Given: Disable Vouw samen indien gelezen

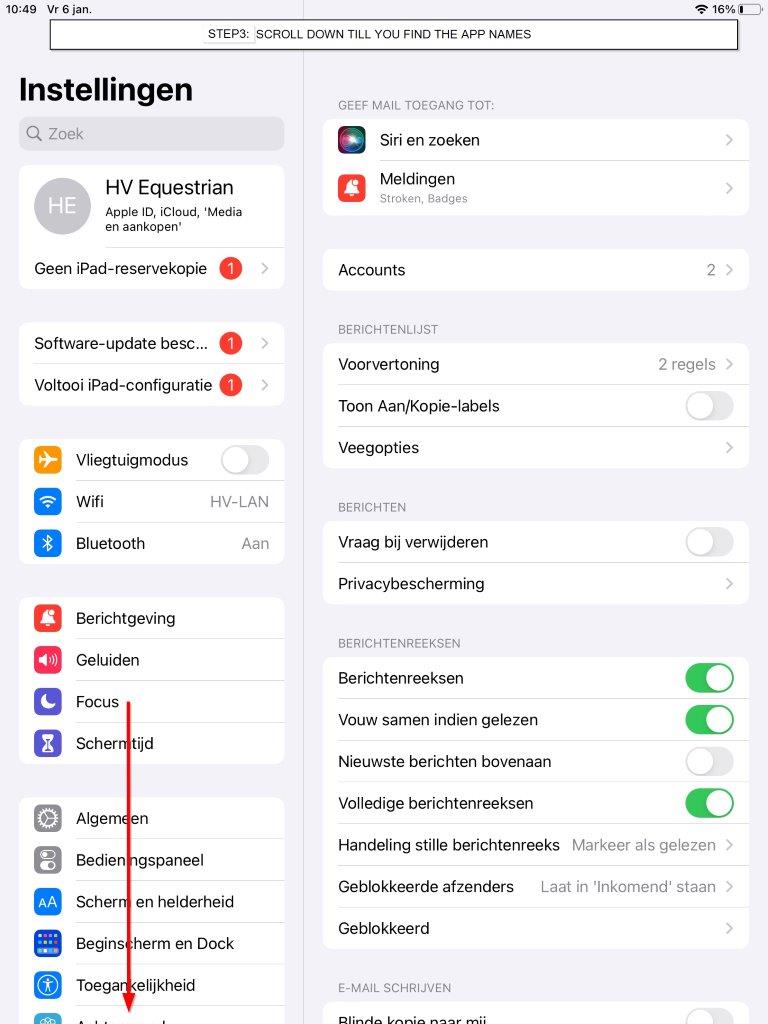Looking at the screenshot, I should (x=709, y=720).
